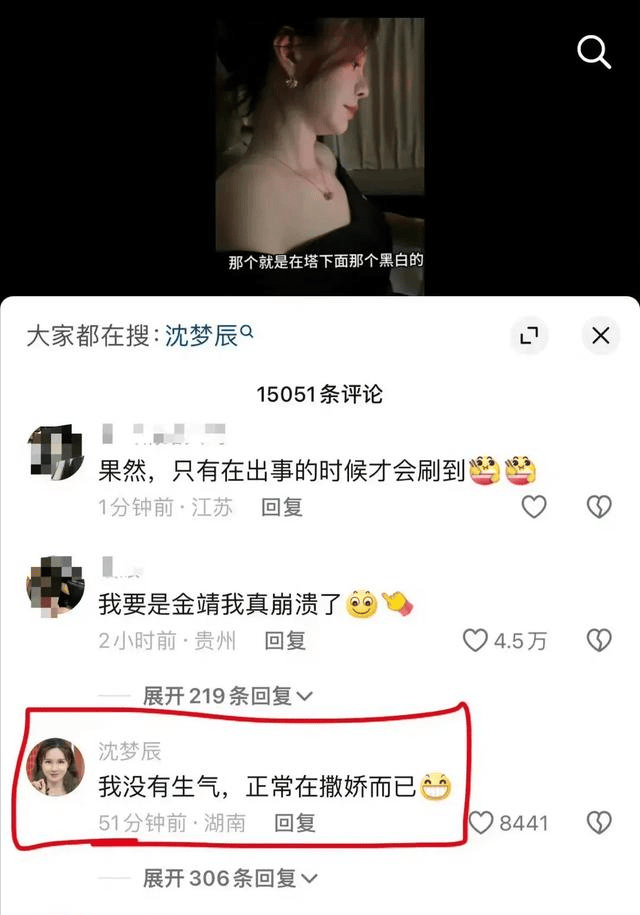Expand the comments panel to full screen
Viewport: 640px width, 915px height.
point(528,336)
